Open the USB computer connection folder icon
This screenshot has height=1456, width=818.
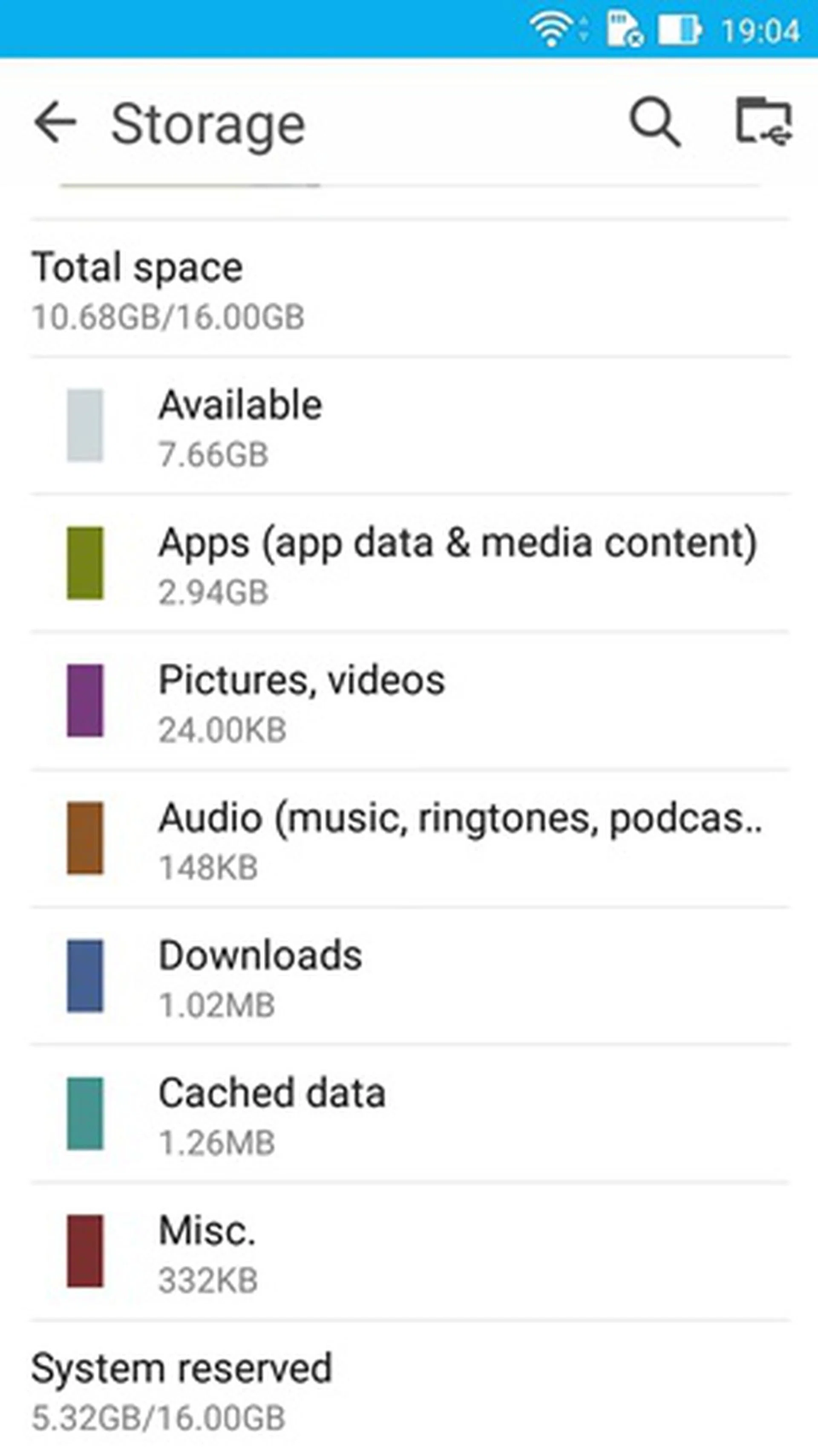[764, 121]
